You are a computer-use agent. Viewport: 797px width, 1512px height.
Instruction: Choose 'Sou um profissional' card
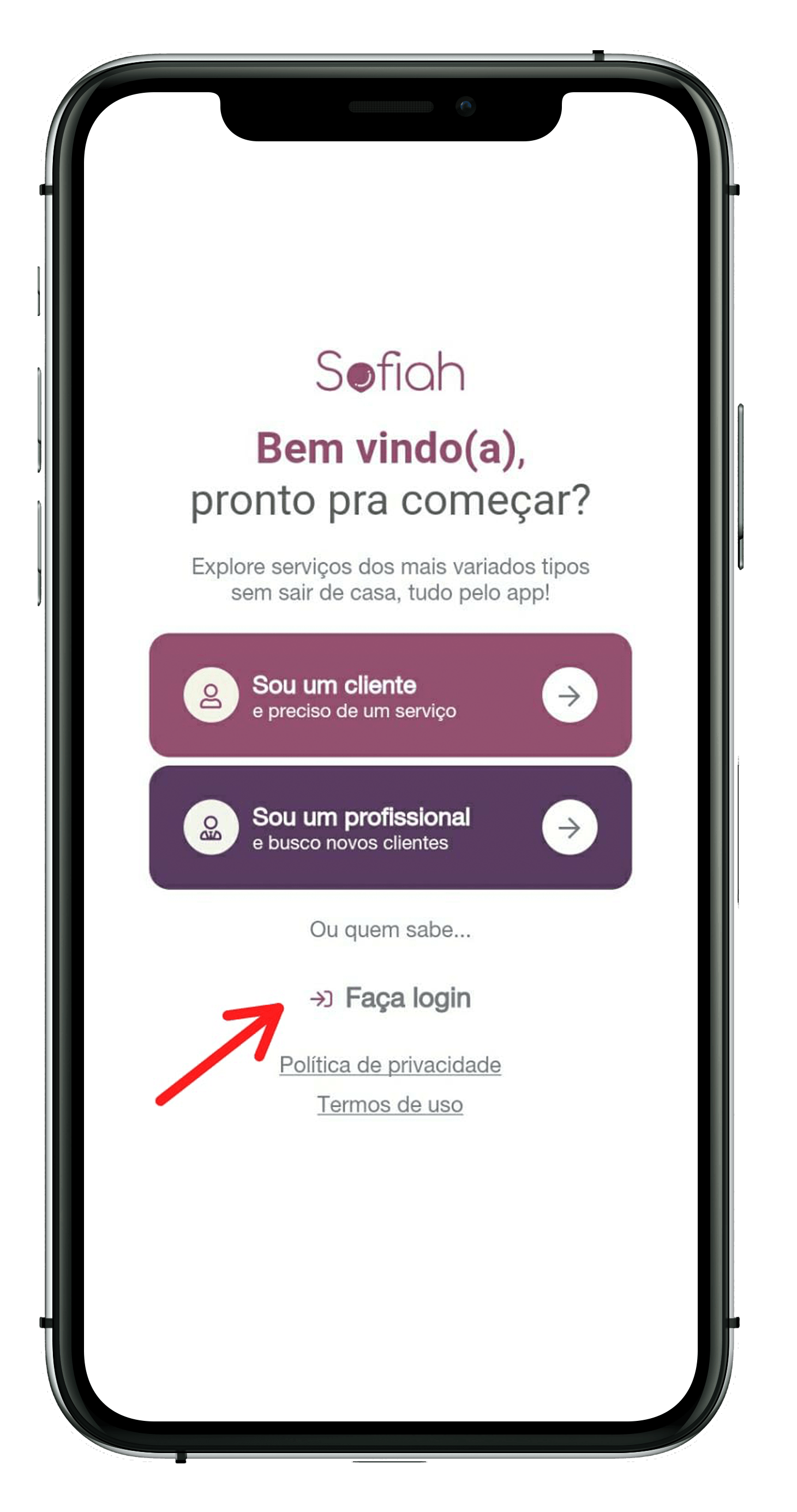click(390, 828)
